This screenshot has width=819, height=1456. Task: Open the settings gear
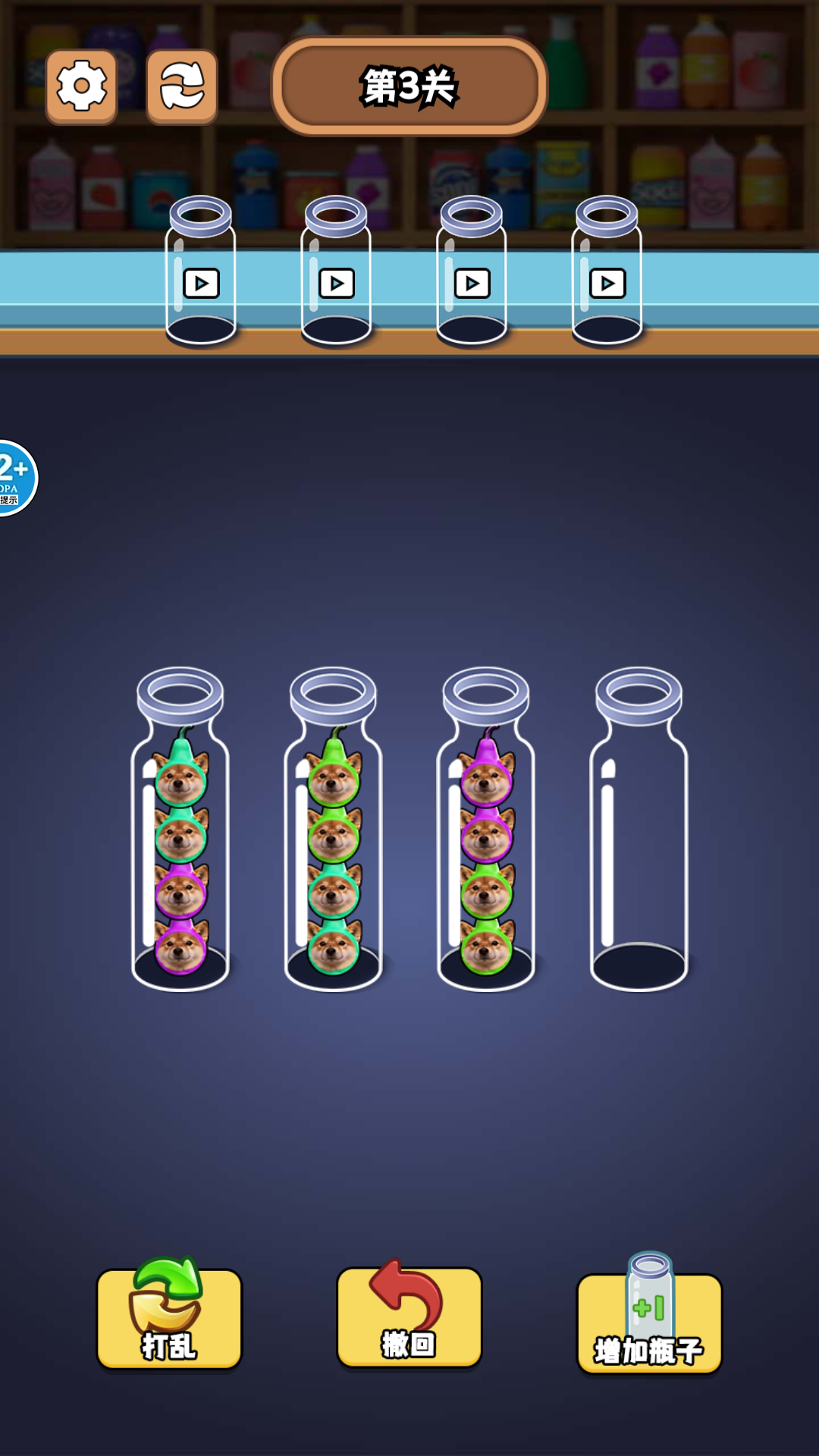pos(81,86)
